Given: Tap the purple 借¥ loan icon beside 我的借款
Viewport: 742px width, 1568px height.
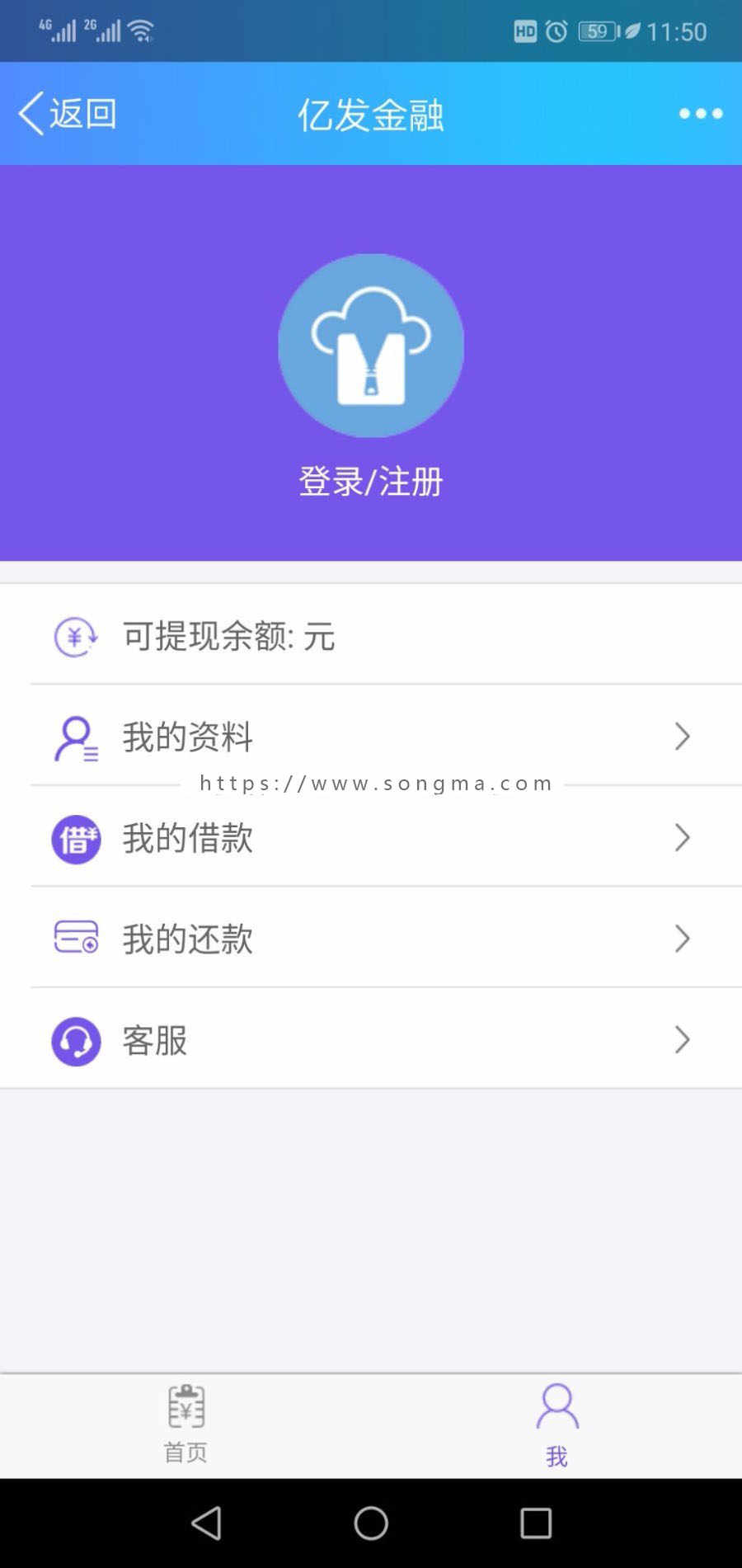Looking at the screenshot, I should coord(75,837).
